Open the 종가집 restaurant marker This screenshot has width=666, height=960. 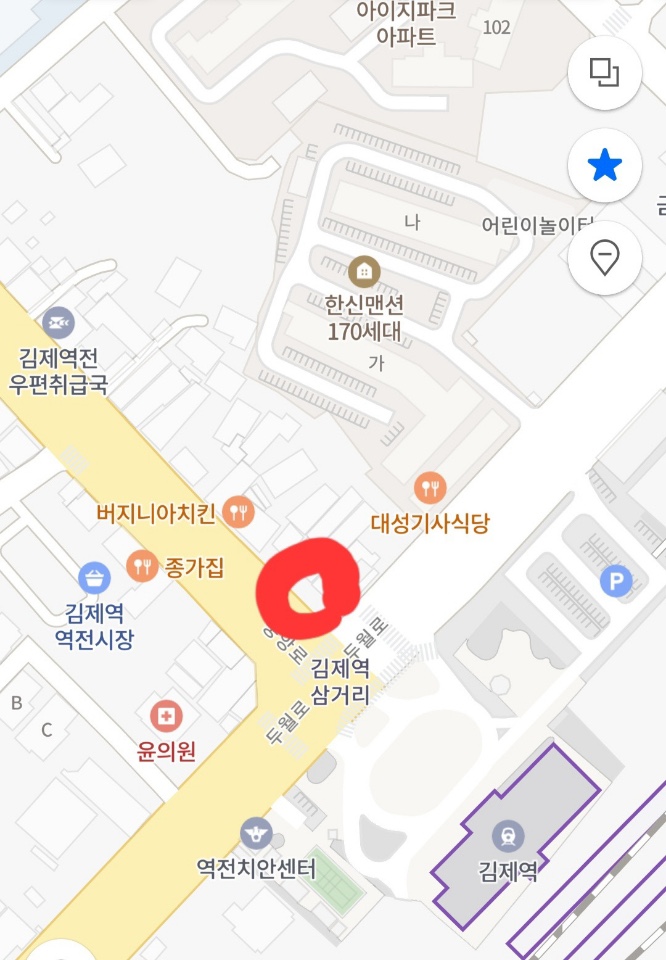142,567
